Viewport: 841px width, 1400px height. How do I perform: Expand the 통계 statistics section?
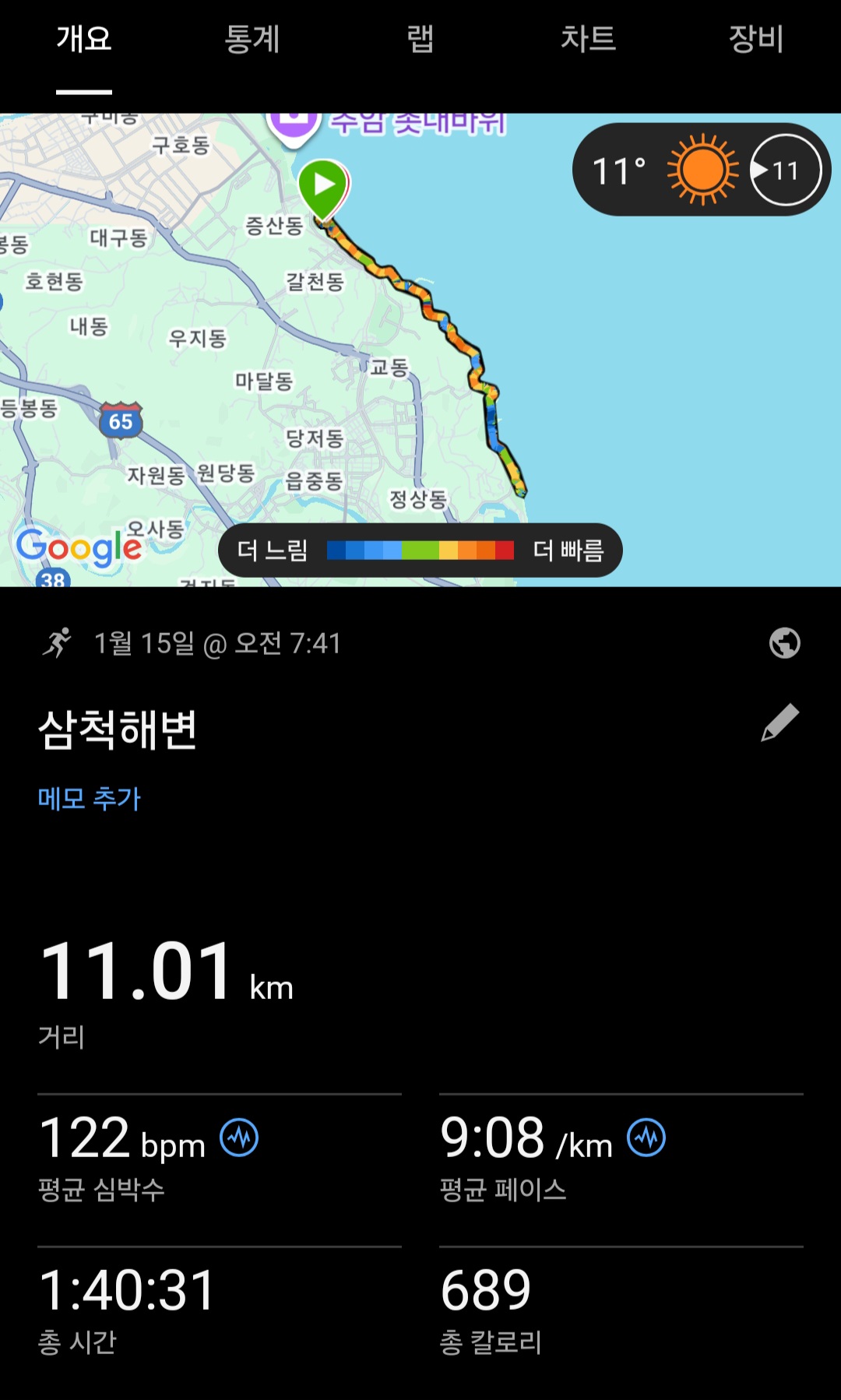pyautogui.click(x=252, y=40)
